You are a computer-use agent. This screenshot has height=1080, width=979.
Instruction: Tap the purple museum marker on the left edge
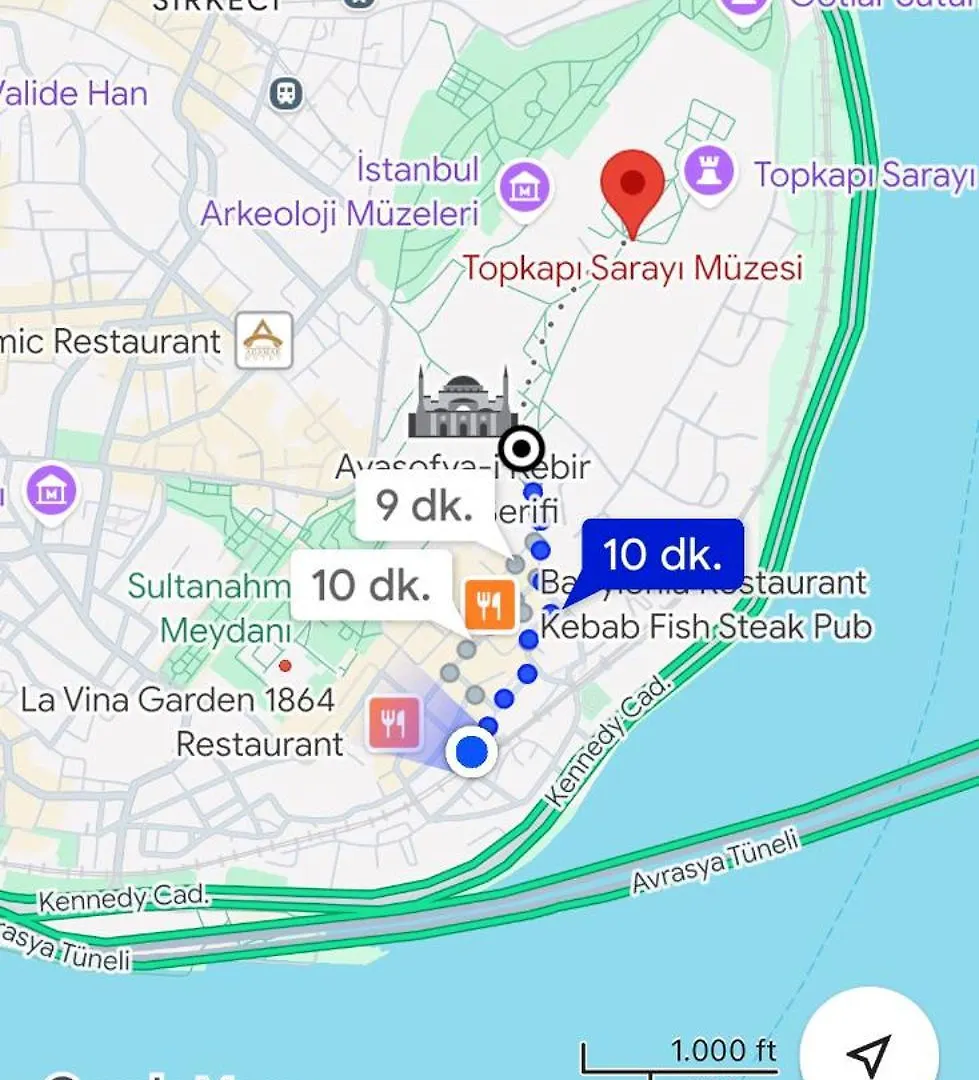(x=50, y=491)
